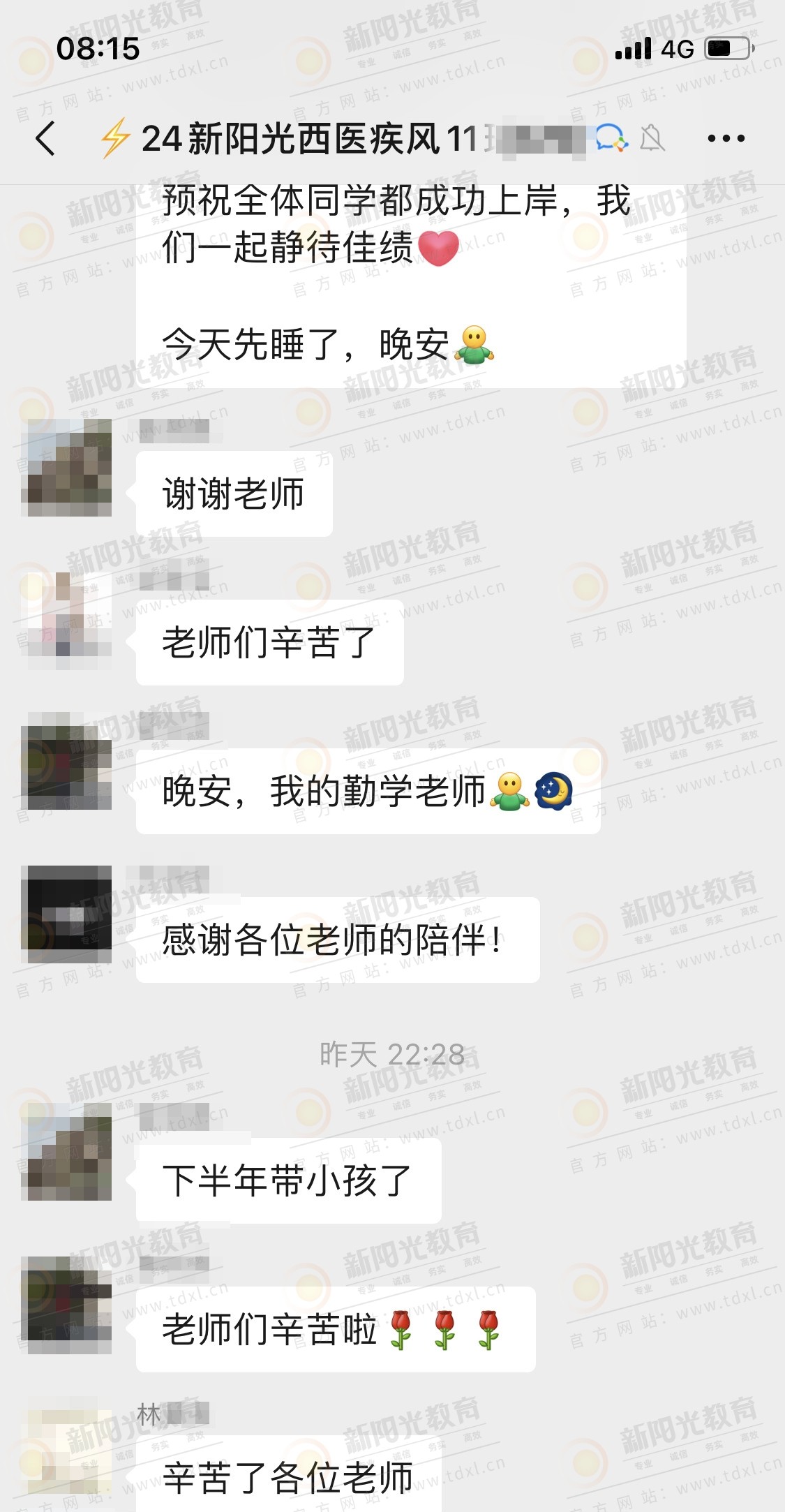Tap avatar beside 下半年带小孩了 message
The height and width of the screenshot is (1512, 785).
66,1153
